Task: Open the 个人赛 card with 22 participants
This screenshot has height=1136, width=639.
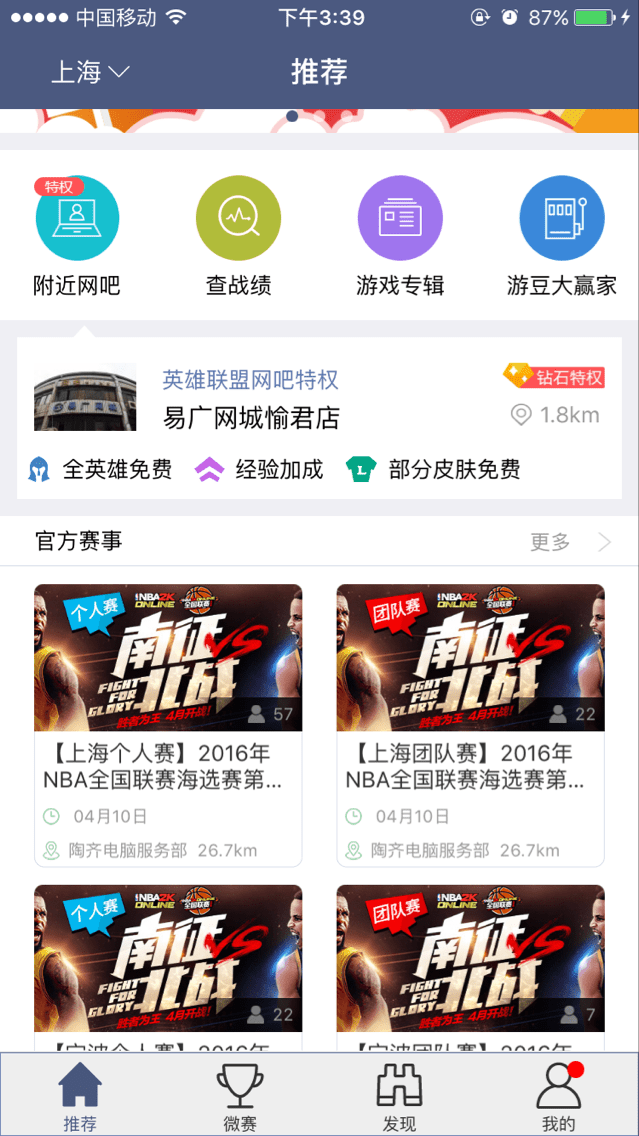Action: 168,960
